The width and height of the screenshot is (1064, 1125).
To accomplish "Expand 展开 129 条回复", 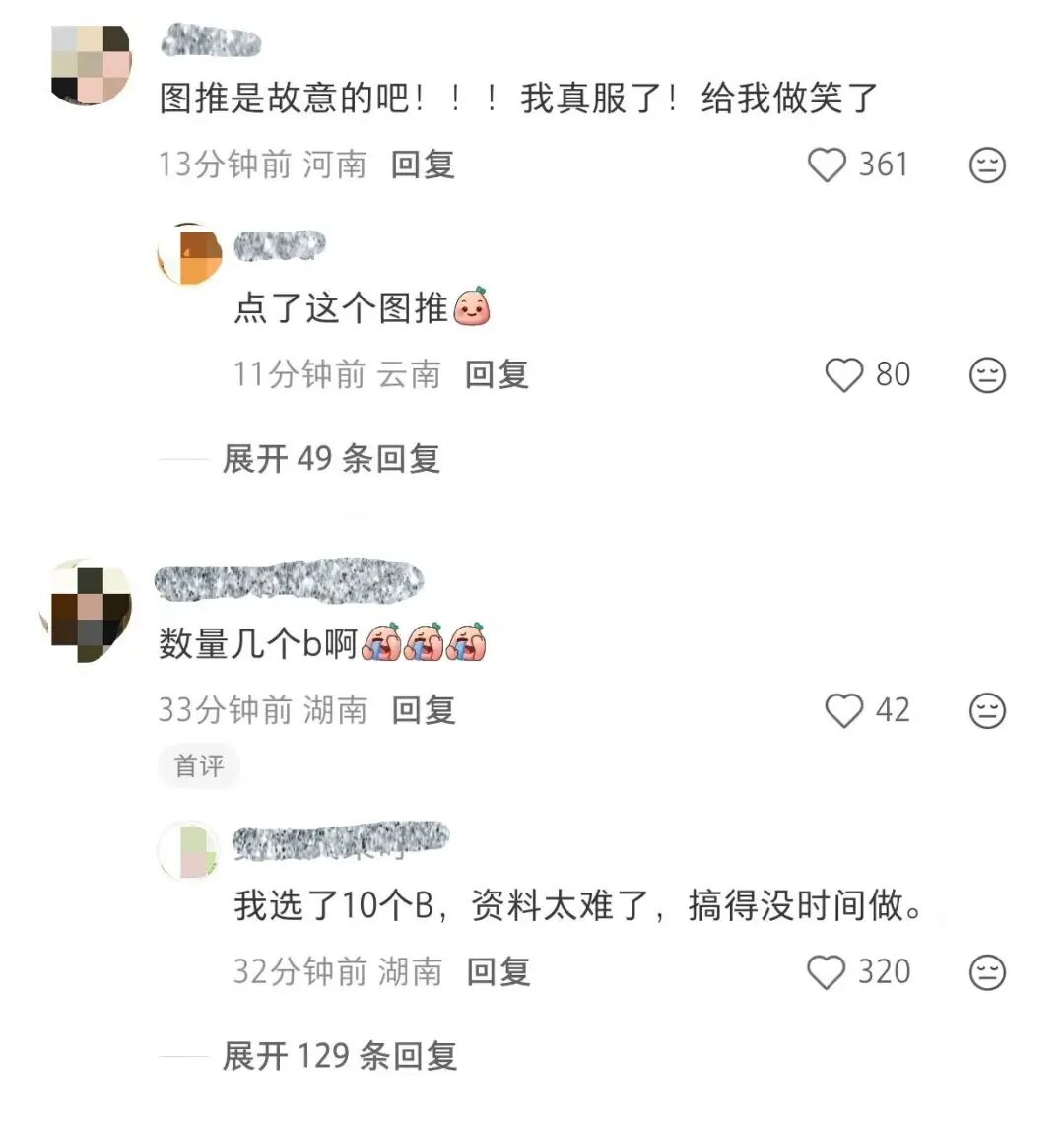I will pos(339,1057).
